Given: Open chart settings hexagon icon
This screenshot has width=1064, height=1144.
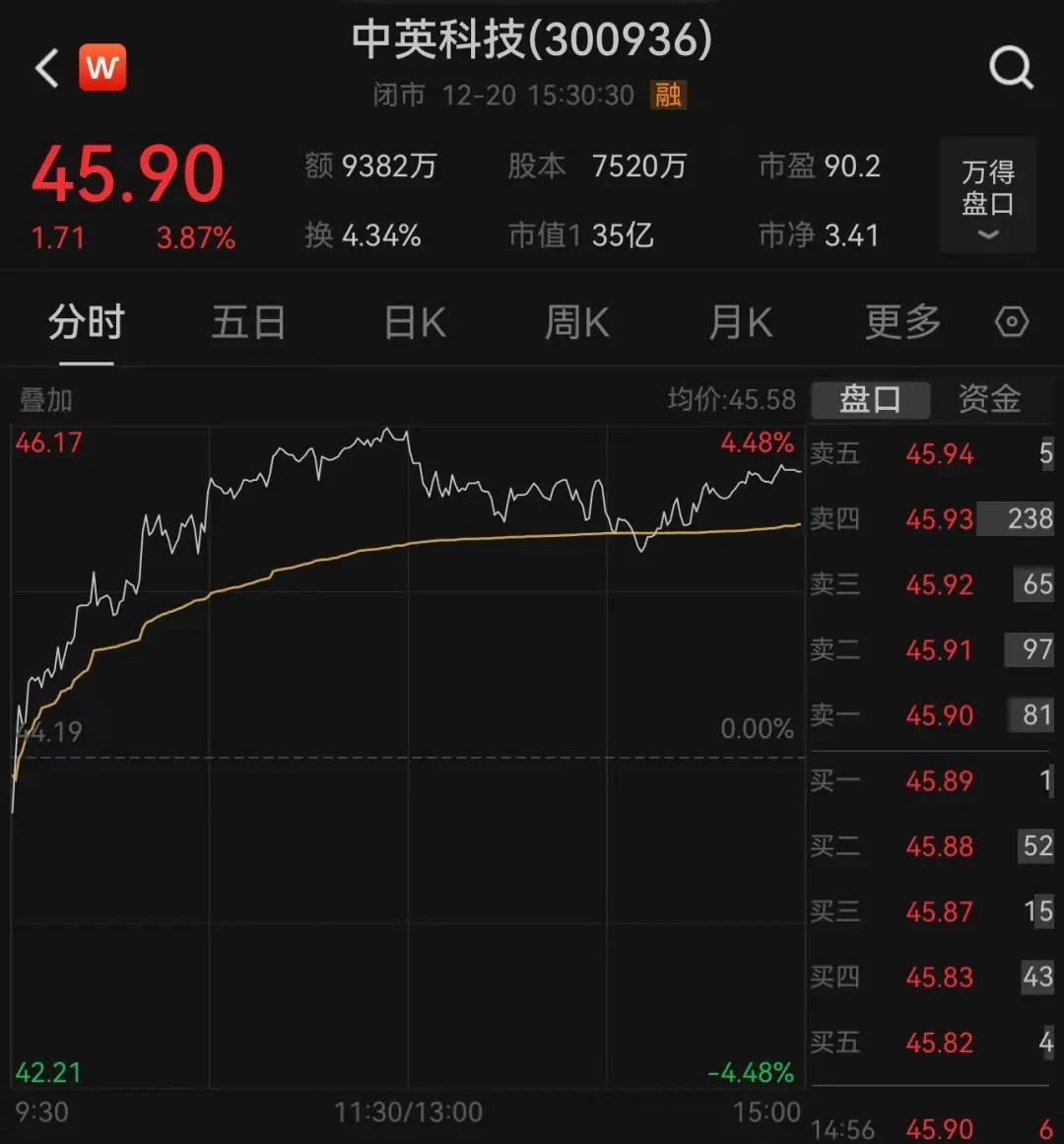Looking at the screenshot, I should pos(1012,322).
